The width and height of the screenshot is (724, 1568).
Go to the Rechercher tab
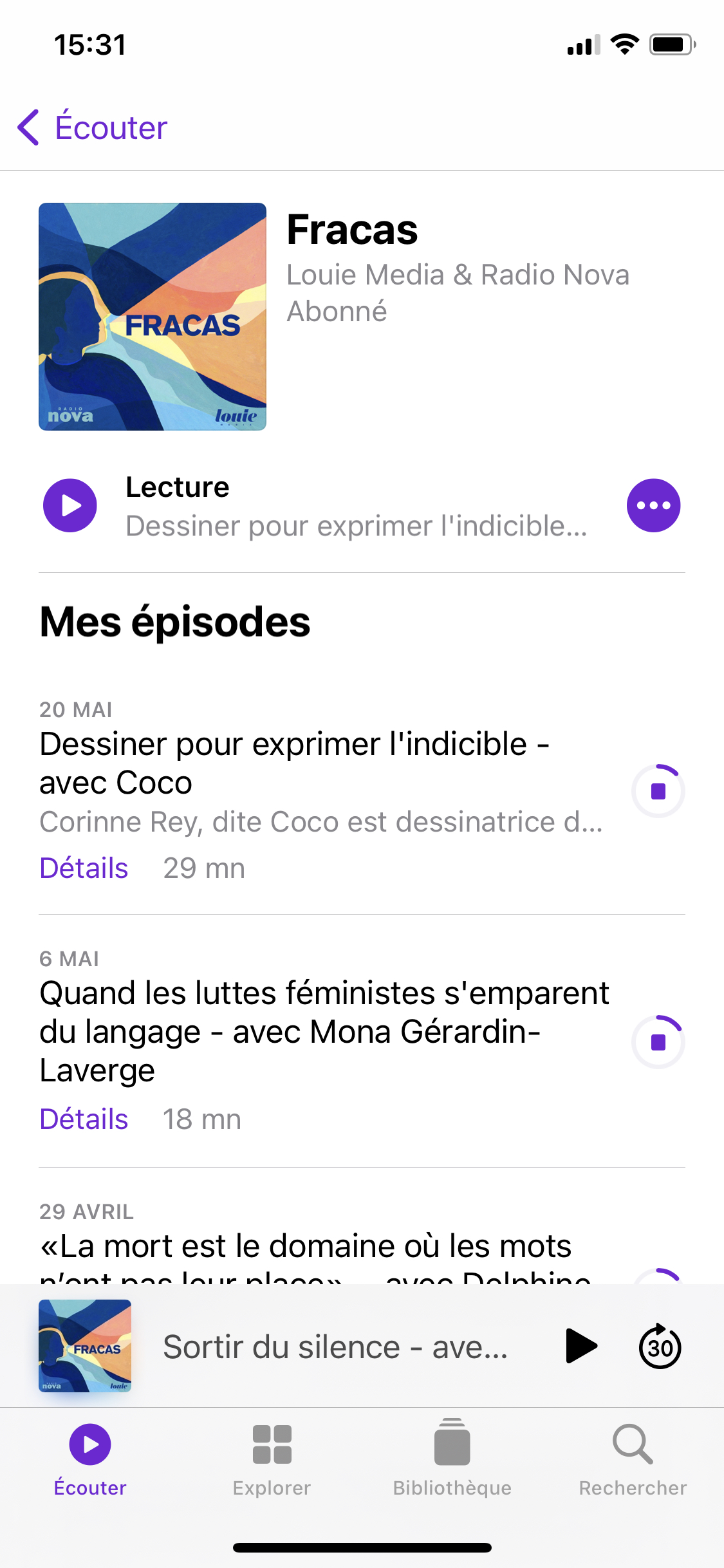coord(633,1459)
